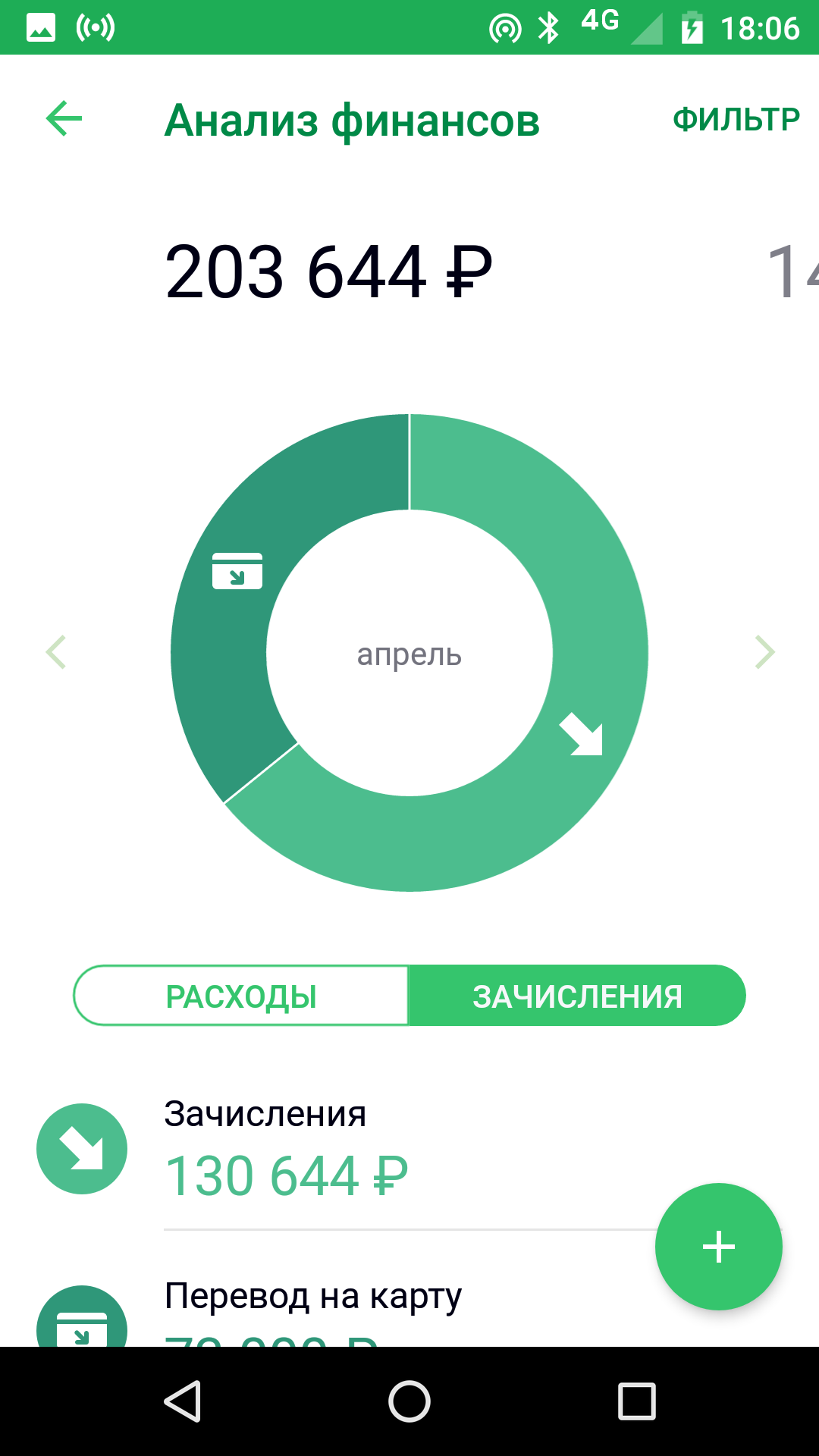
Task: Show the next month with right chevron
Action: [764, 651]
